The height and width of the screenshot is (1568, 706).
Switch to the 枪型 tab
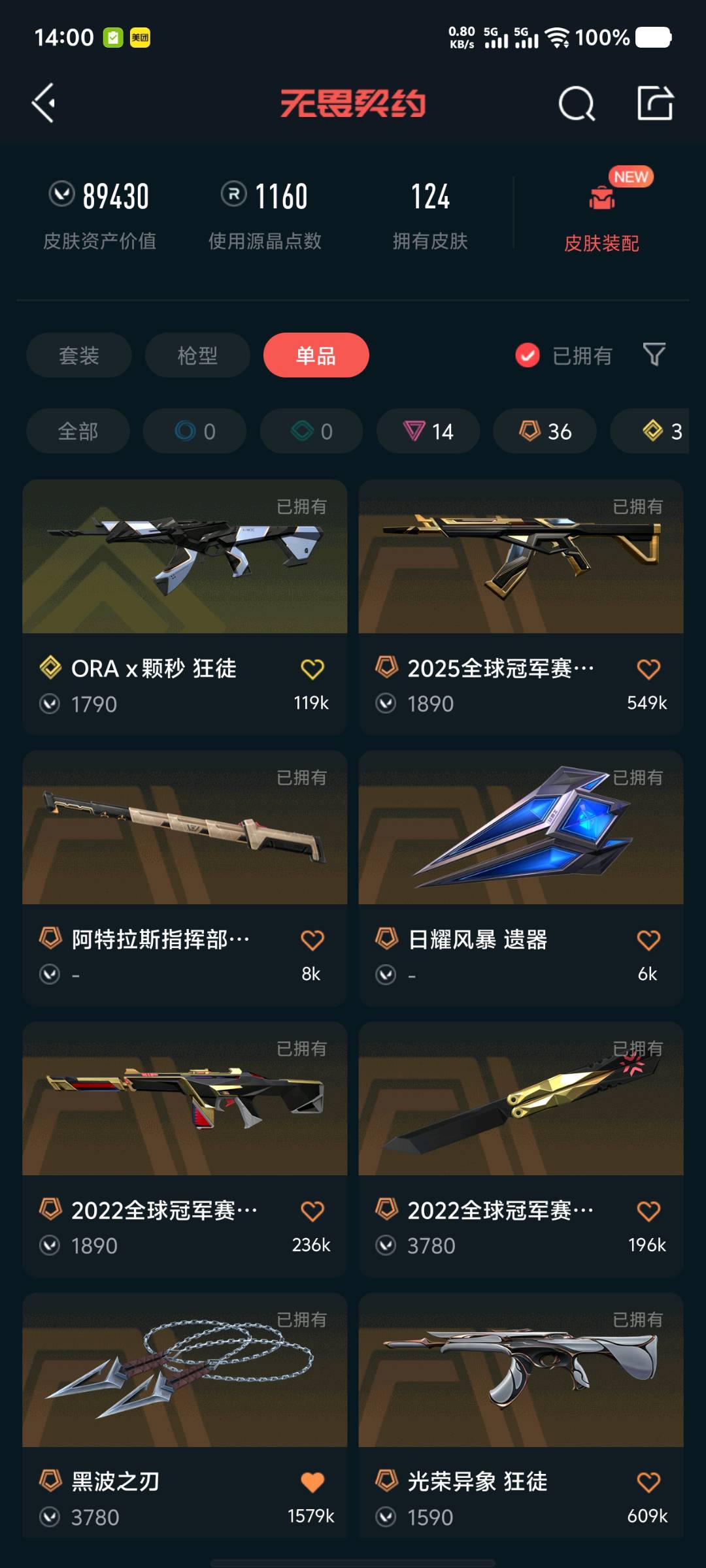(x=197, y=355)
